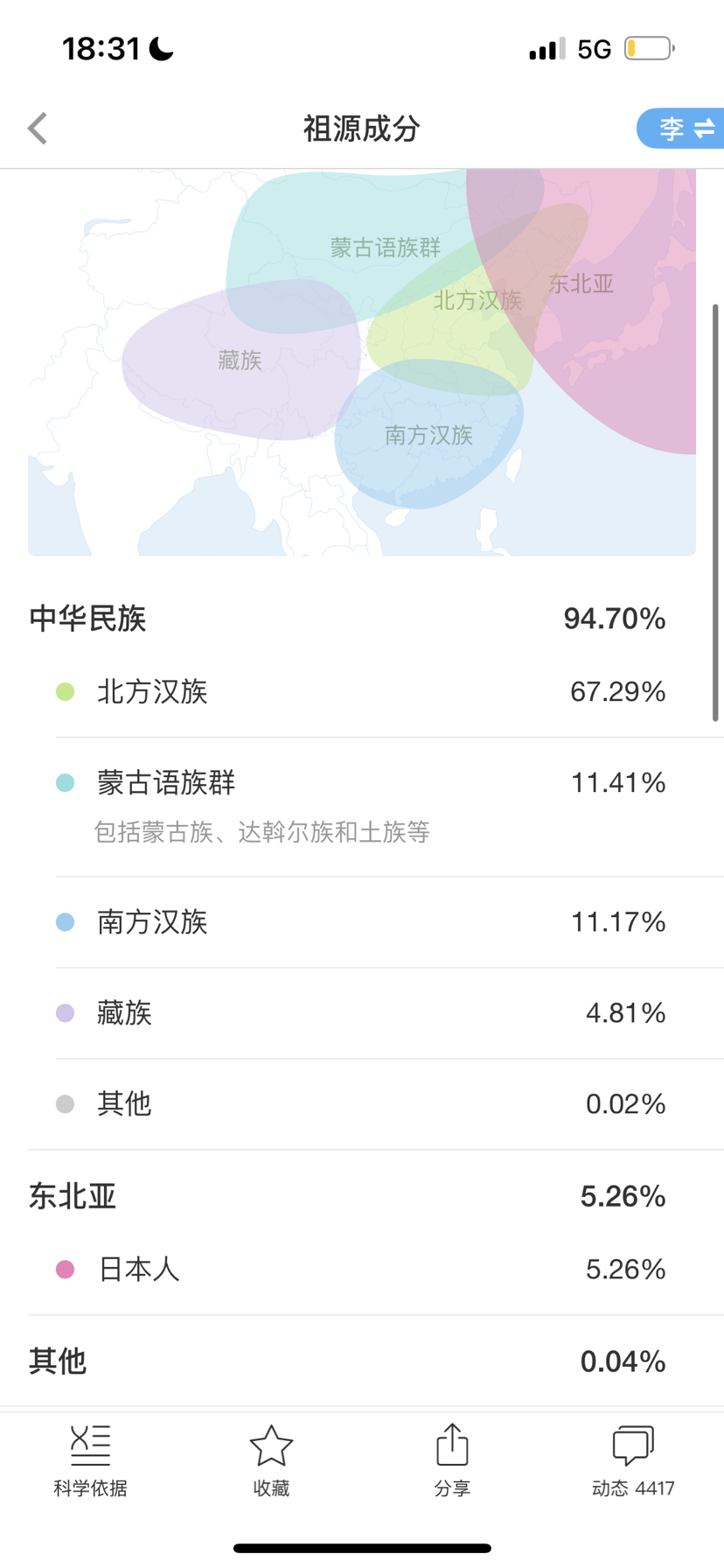Image resolution: width=724 pixels, height=1568 pixels.
Task: Go back from the 祖源成分 page
Action: [38, 129]
